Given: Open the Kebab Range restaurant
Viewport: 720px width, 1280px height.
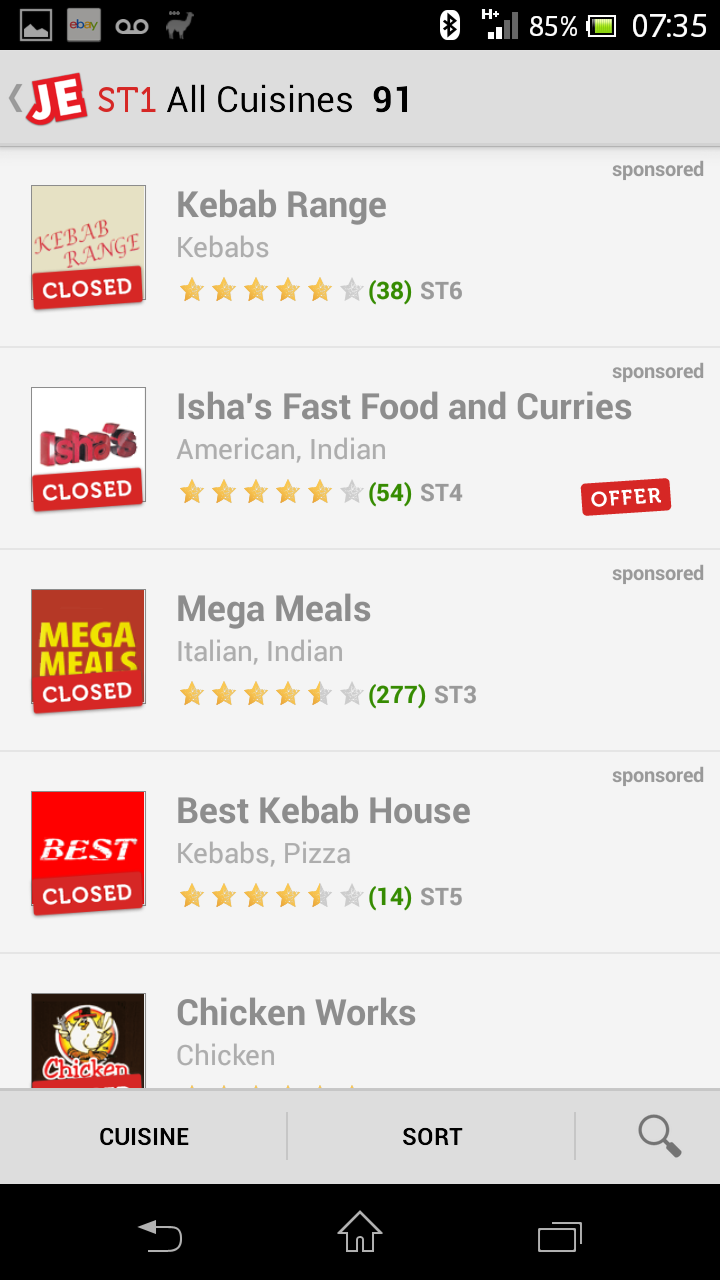Looking at the screenshot, I should coord(360,247).
